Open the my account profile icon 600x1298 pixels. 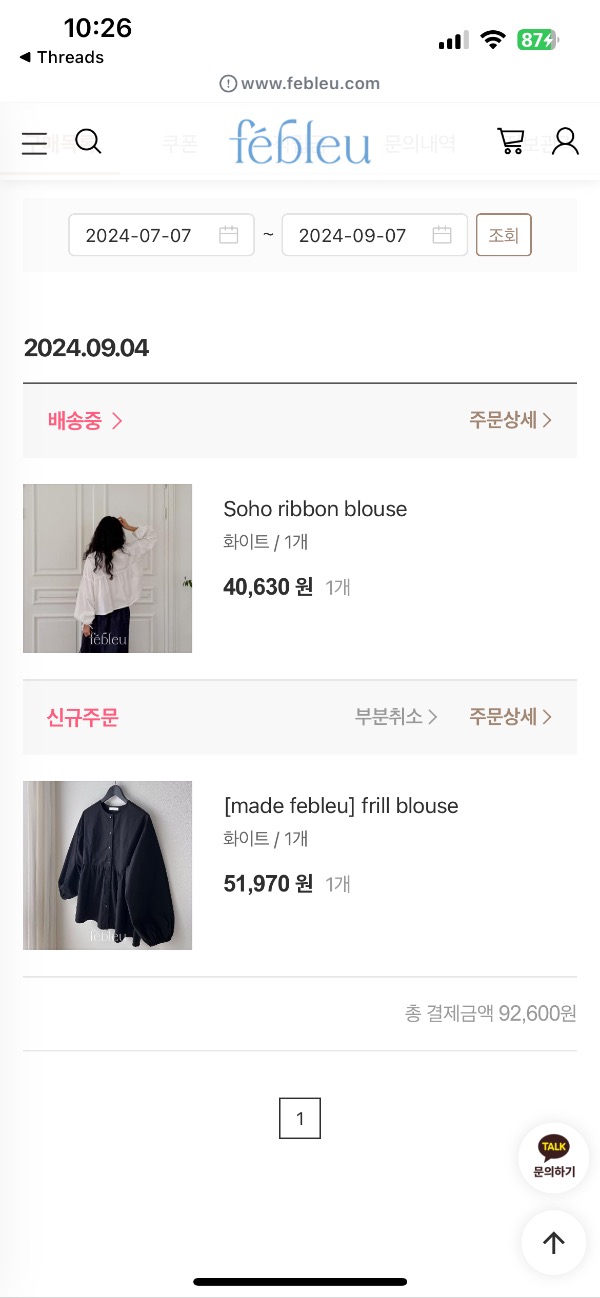[565, 141]
